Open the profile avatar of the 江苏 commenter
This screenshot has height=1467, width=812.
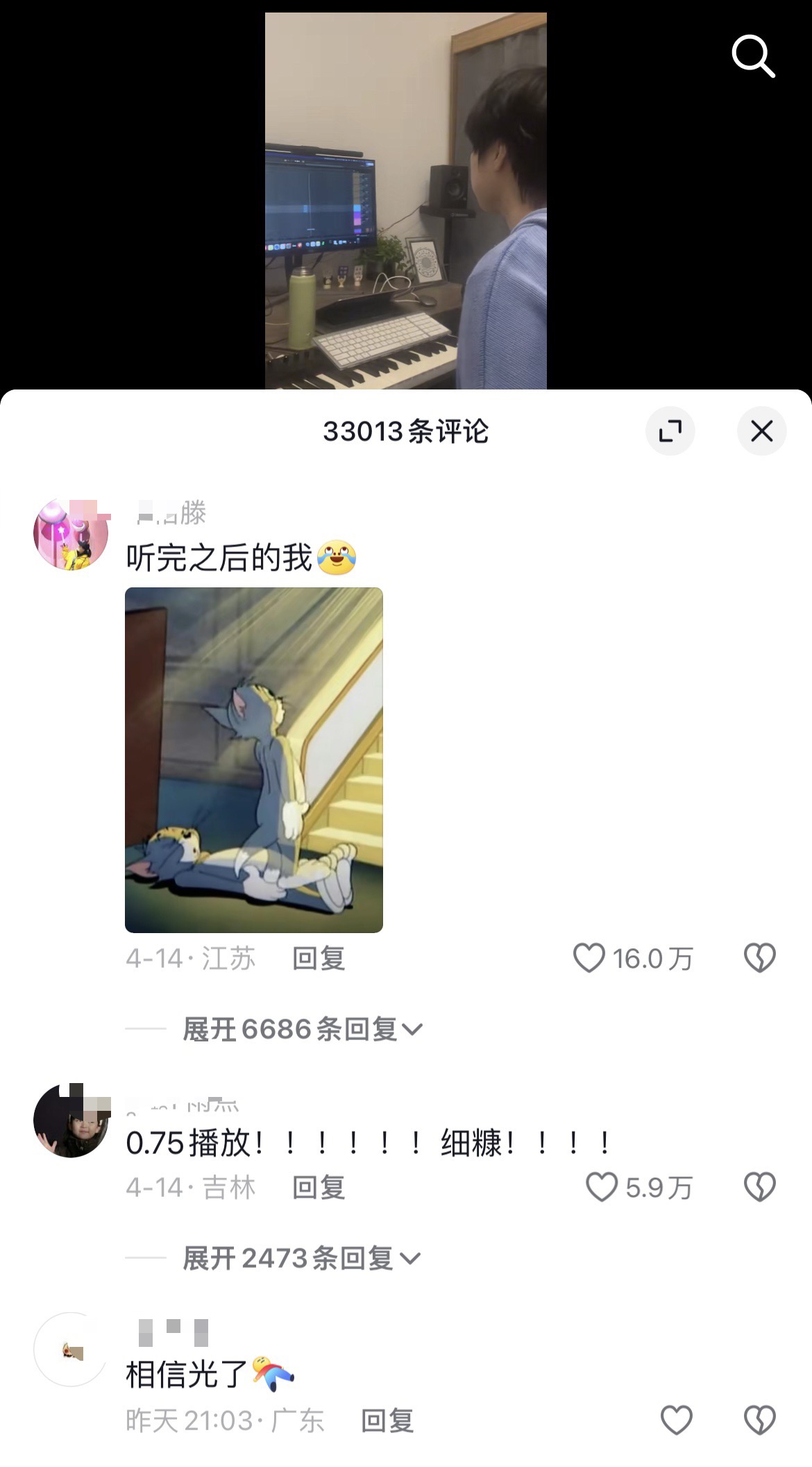point(71,534)
